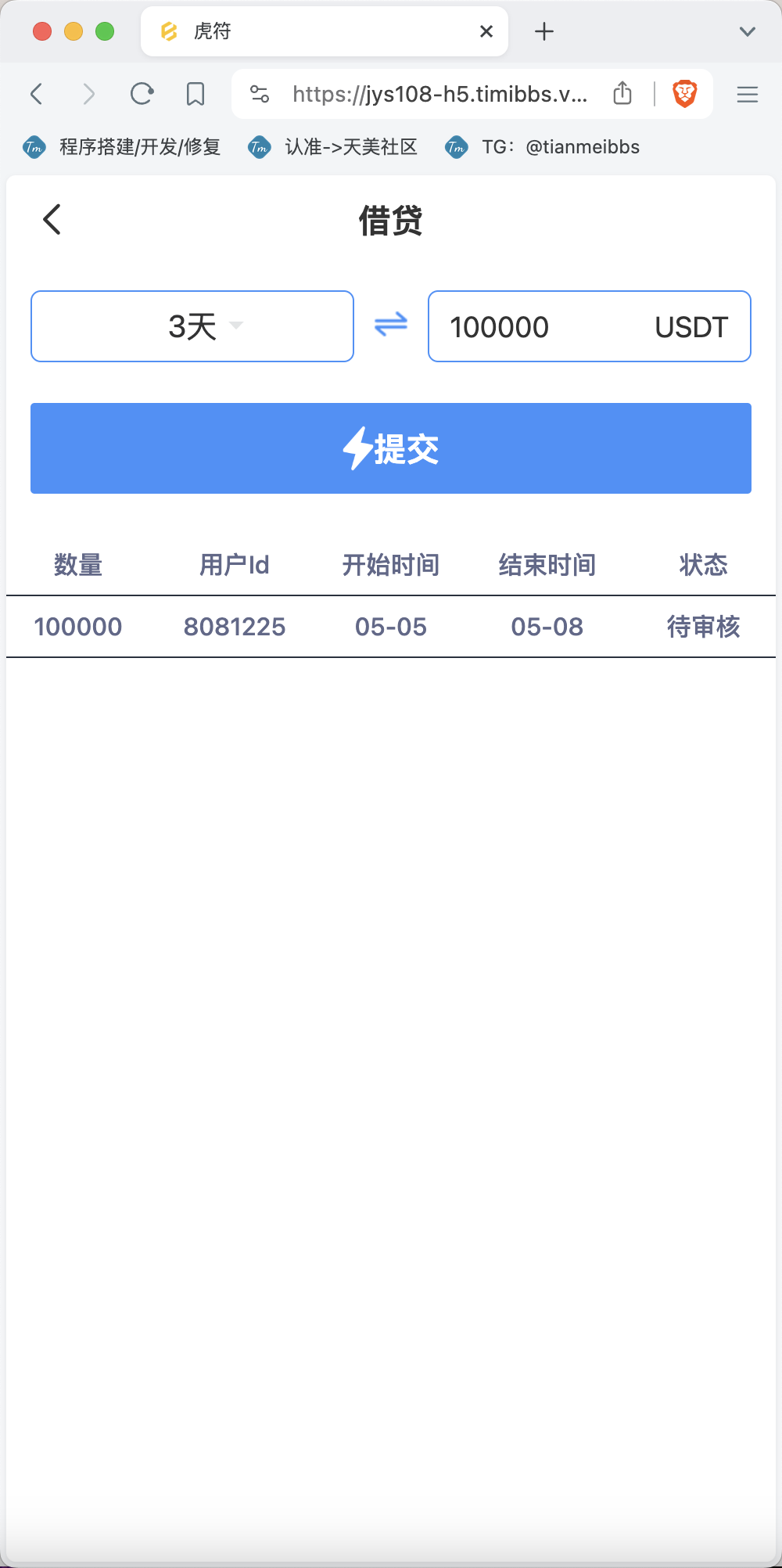Viewport: 782px width, 1568px height.
Task: Open the browser hamburger menu
Action: point(748,94)
